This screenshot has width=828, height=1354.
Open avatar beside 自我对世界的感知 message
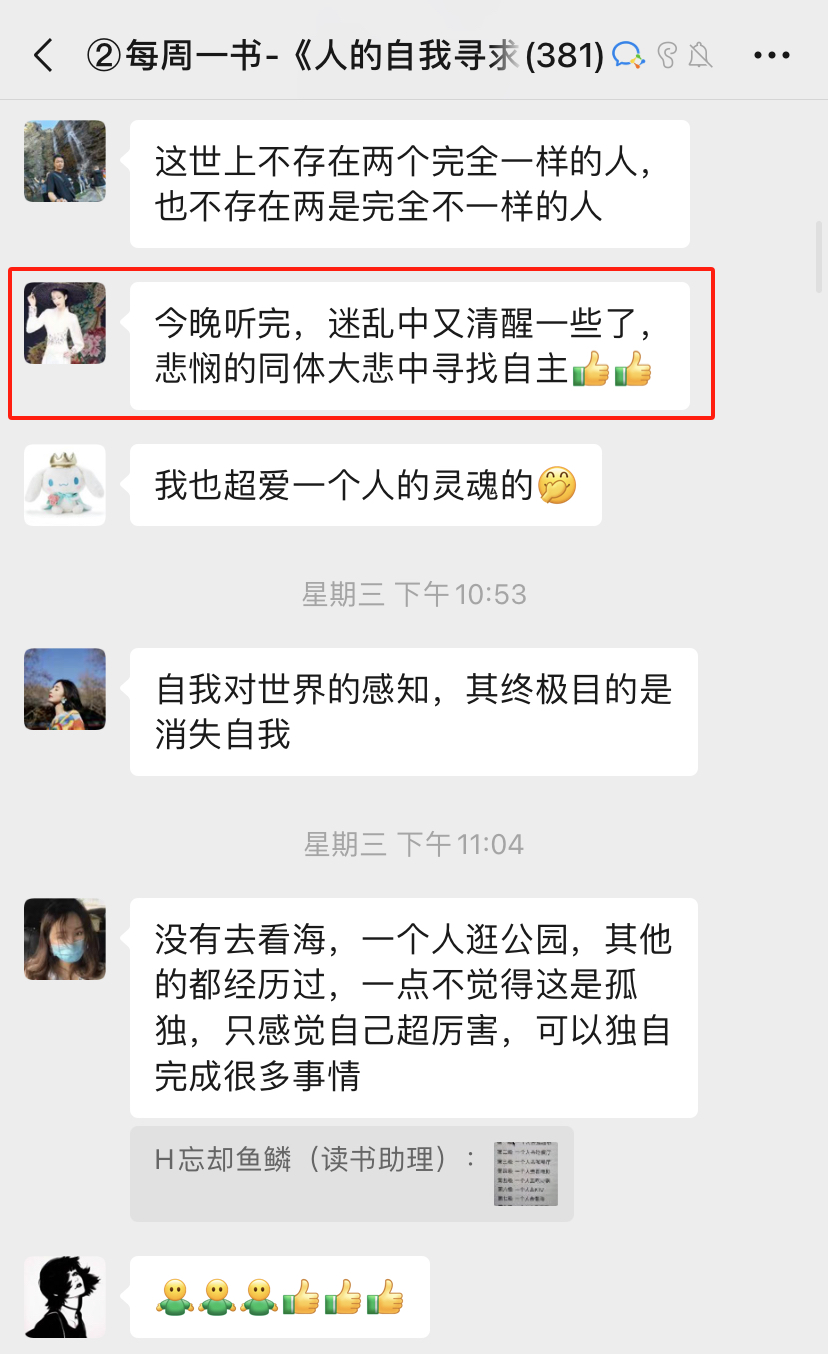65,689
